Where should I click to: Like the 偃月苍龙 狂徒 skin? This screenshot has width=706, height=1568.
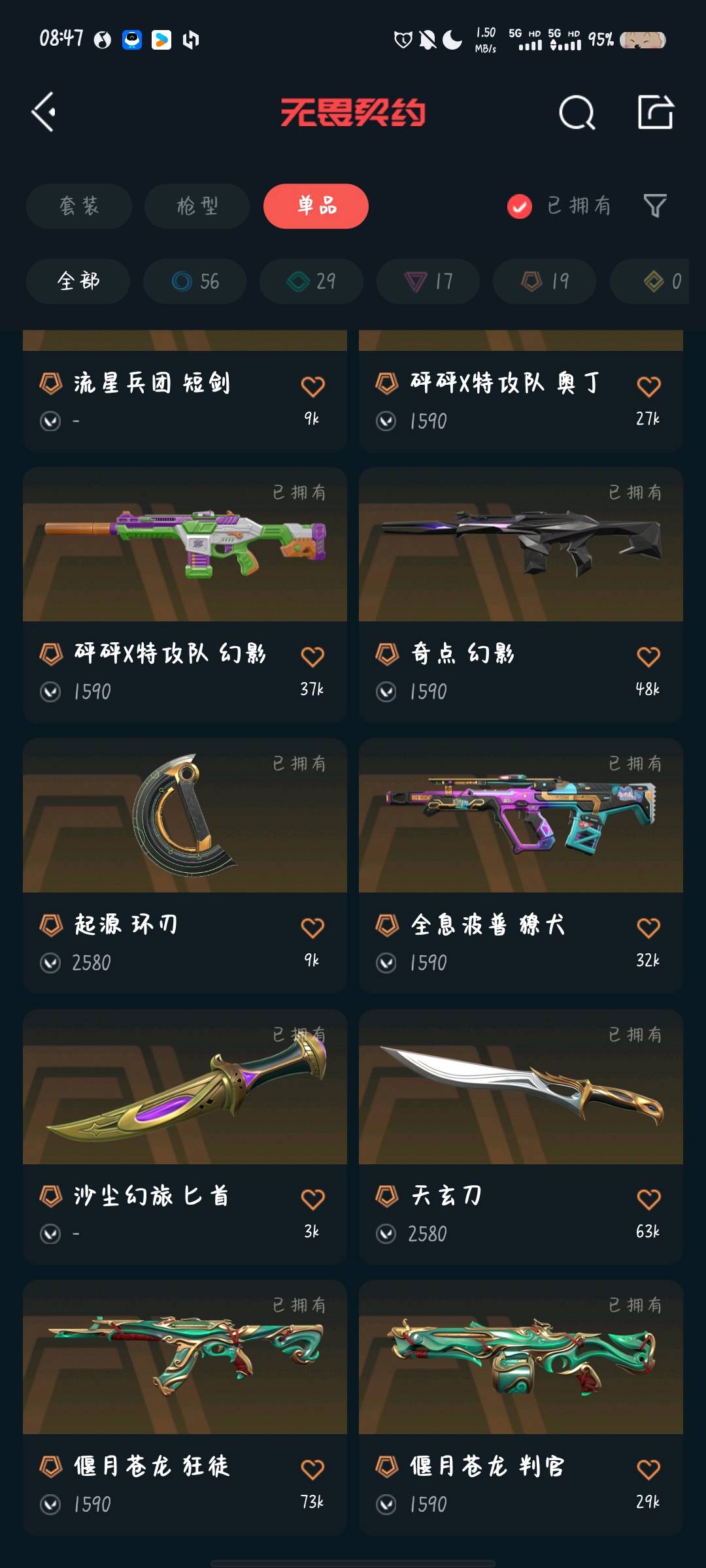(x=312, y=1469)
